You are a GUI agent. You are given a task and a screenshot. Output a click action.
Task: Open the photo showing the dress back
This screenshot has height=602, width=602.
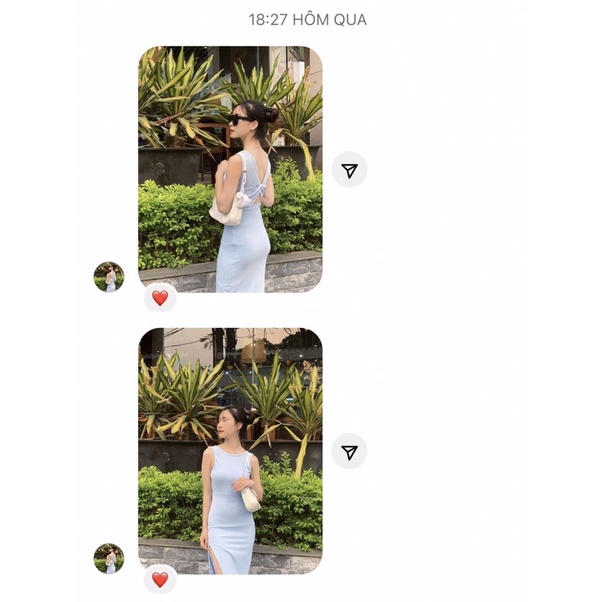pos(230,169)
